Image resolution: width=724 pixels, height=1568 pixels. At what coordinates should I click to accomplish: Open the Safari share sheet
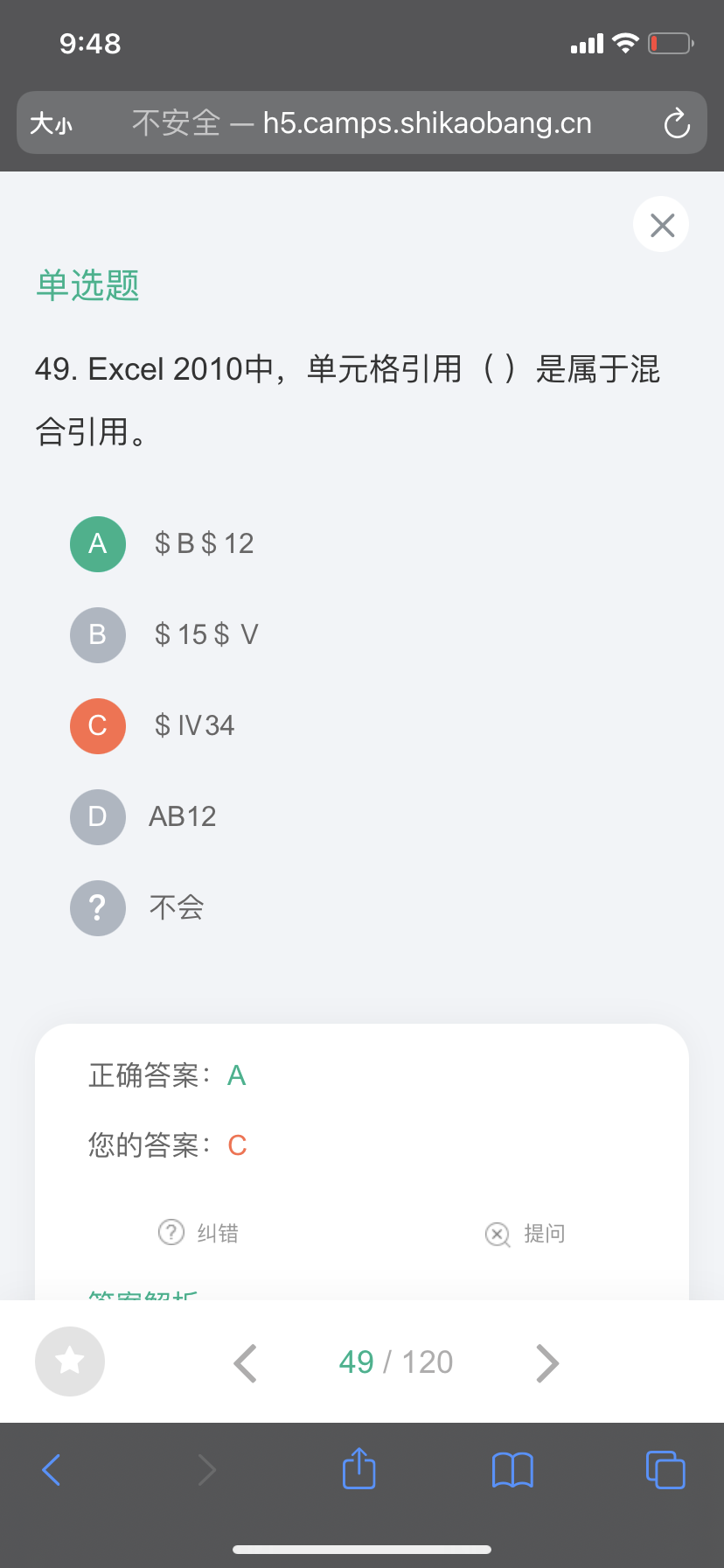[359, 1468]
